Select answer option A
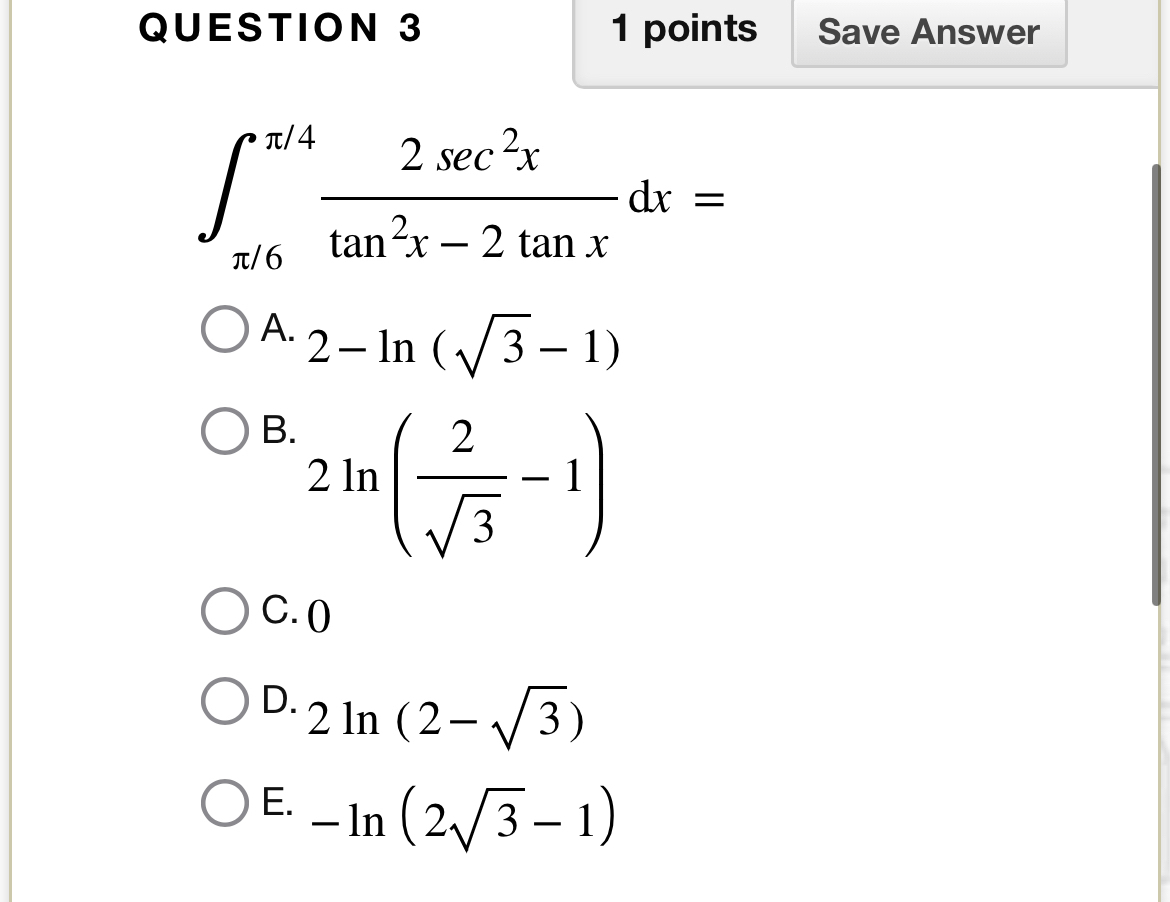 [222, 330]
